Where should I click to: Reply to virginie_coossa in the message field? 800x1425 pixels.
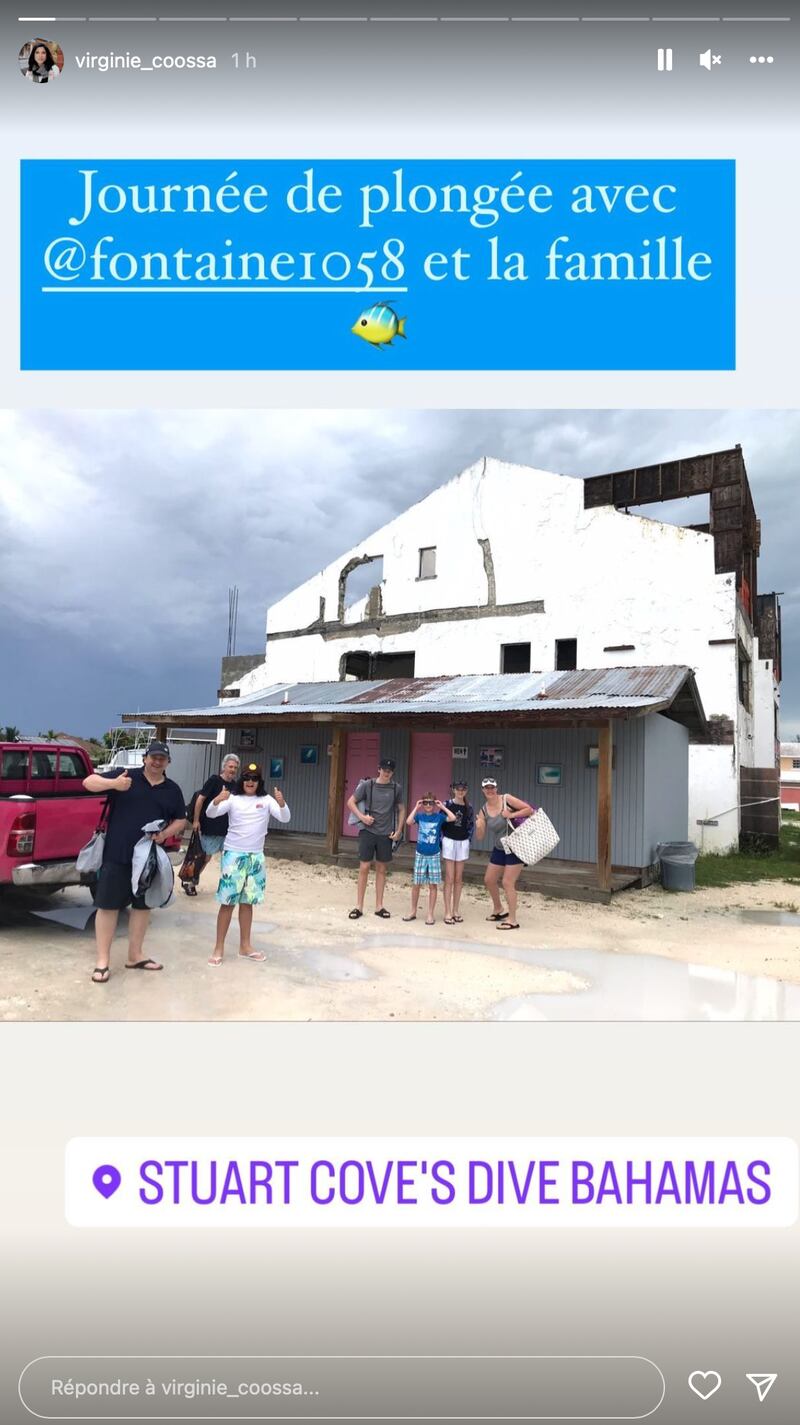pos(340,1387)
